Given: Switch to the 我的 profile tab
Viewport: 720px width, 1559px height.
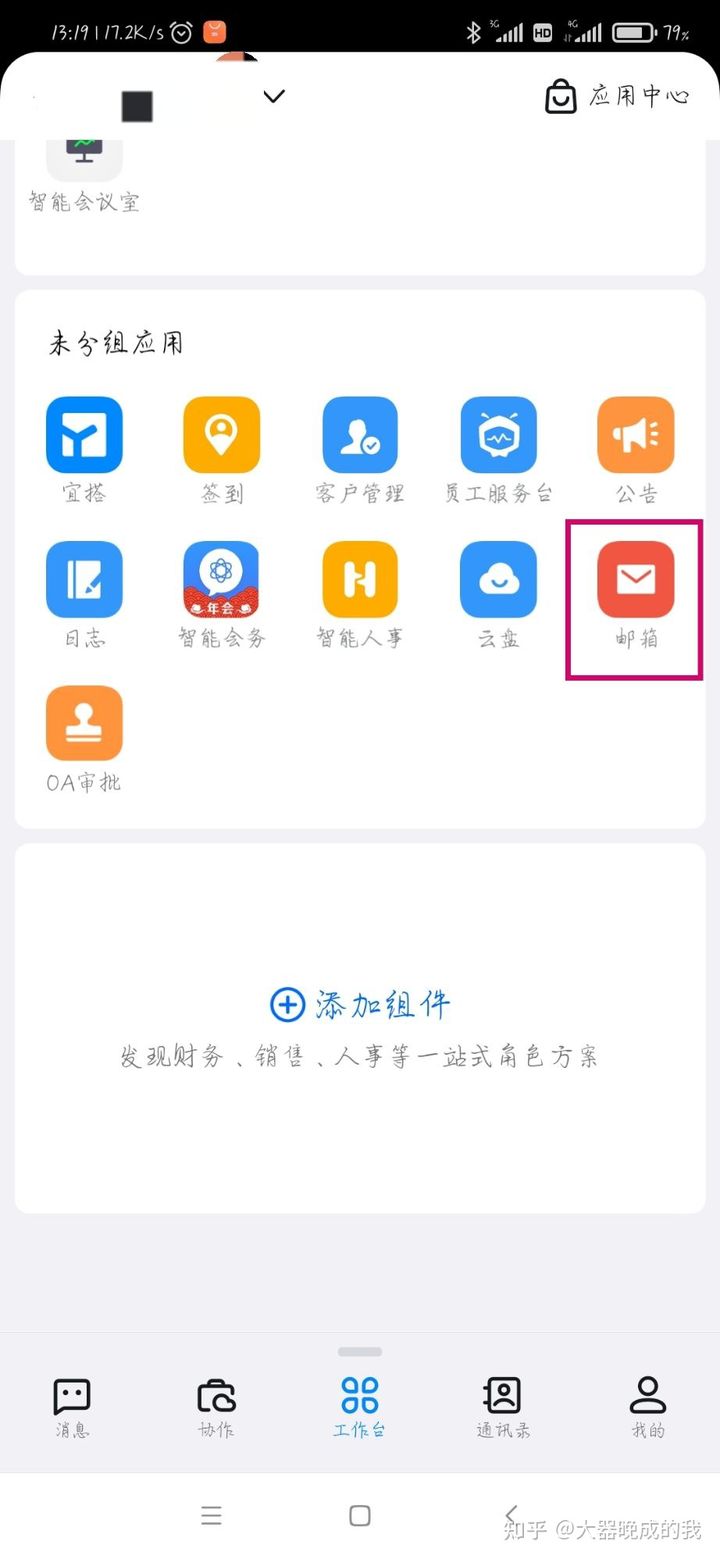Looking at the screenshot, I should (648, 1405).
